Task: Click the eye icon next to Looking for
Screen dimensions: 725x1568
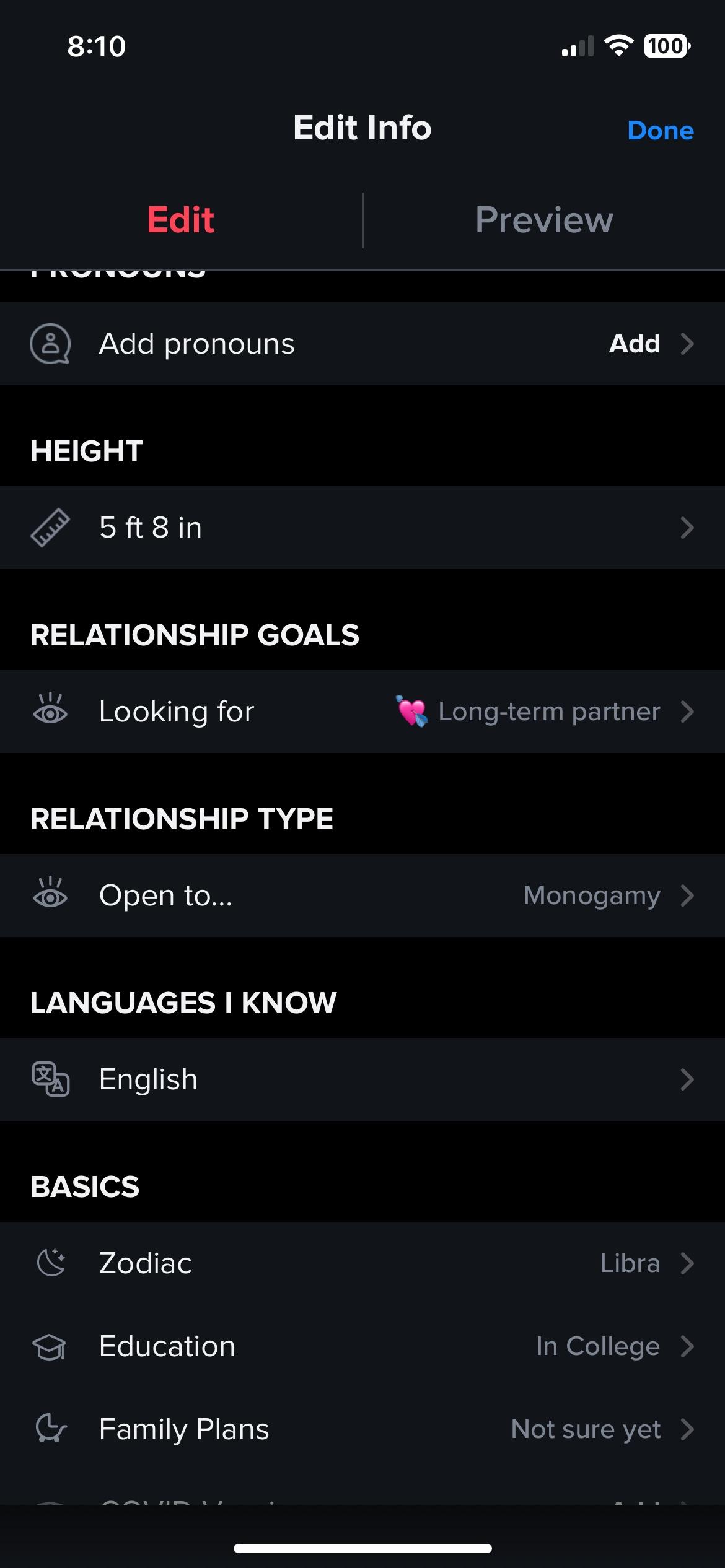Action: (51, 711)
